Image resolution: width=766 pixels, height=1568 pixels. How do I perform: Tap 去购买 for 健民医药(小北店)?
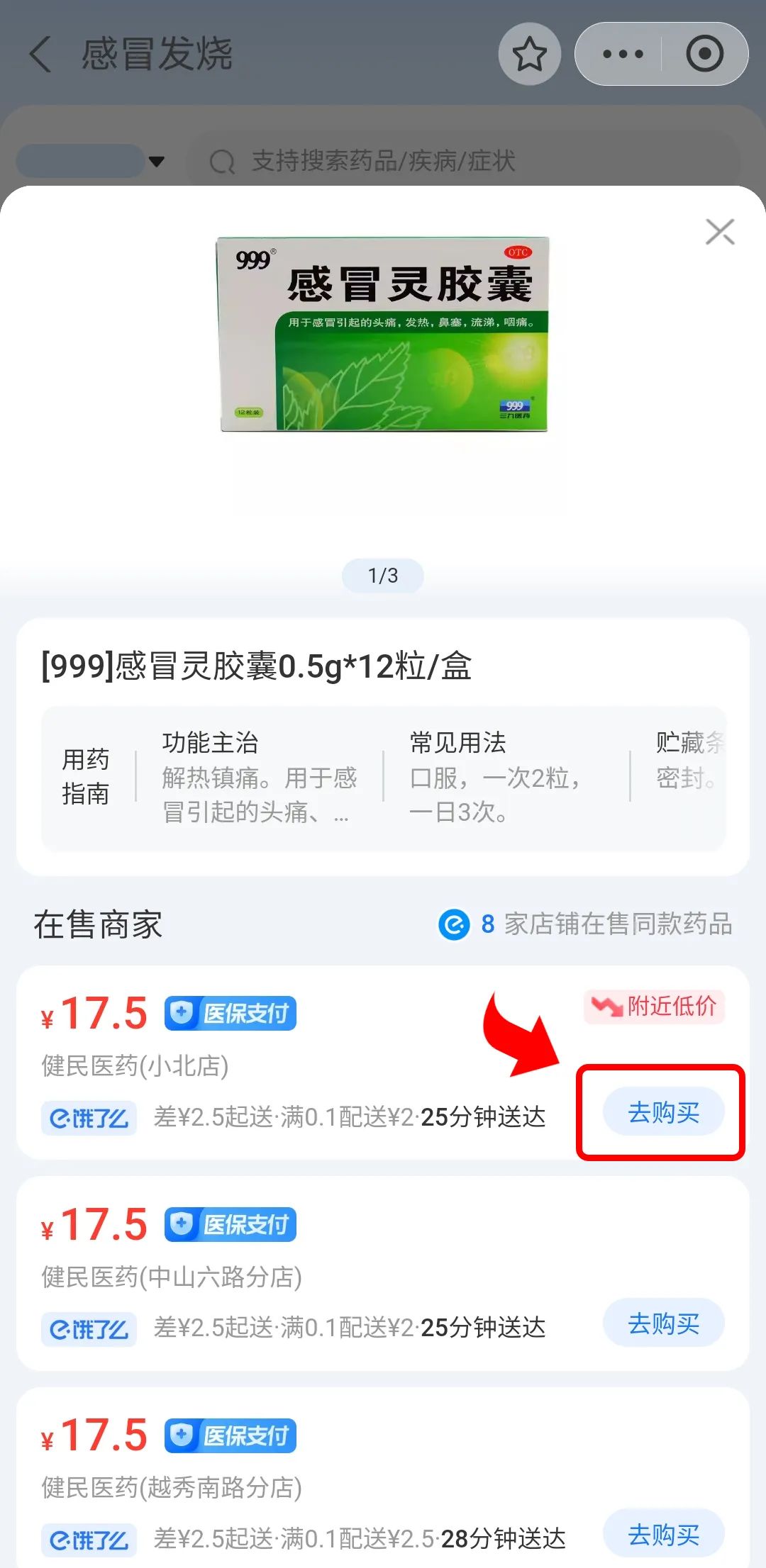[663, 1112]
